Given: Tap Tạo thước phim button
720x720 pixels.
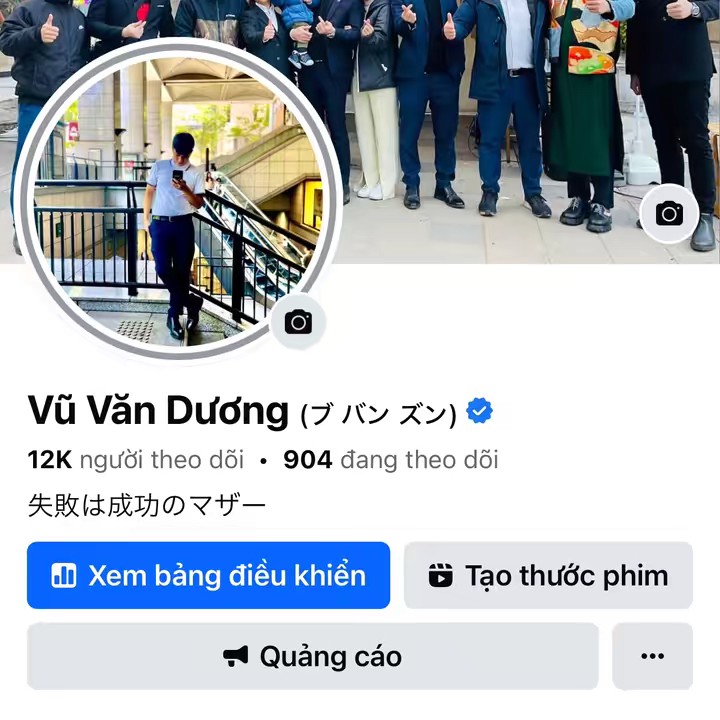Looking at the screenshot, I should (548, 576).
